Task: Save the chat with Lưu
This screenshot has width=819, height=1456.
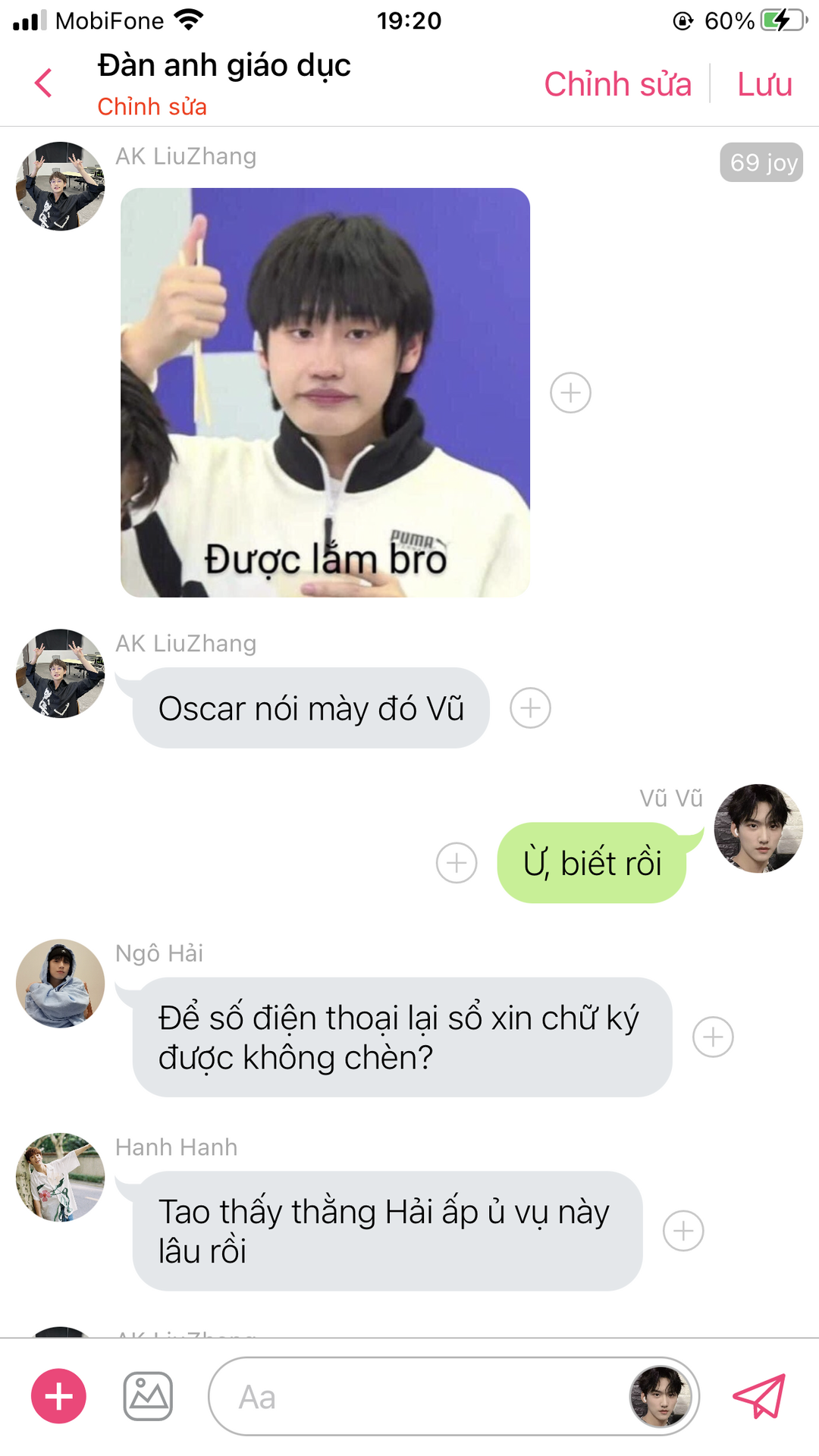Action: pos(764,84)
